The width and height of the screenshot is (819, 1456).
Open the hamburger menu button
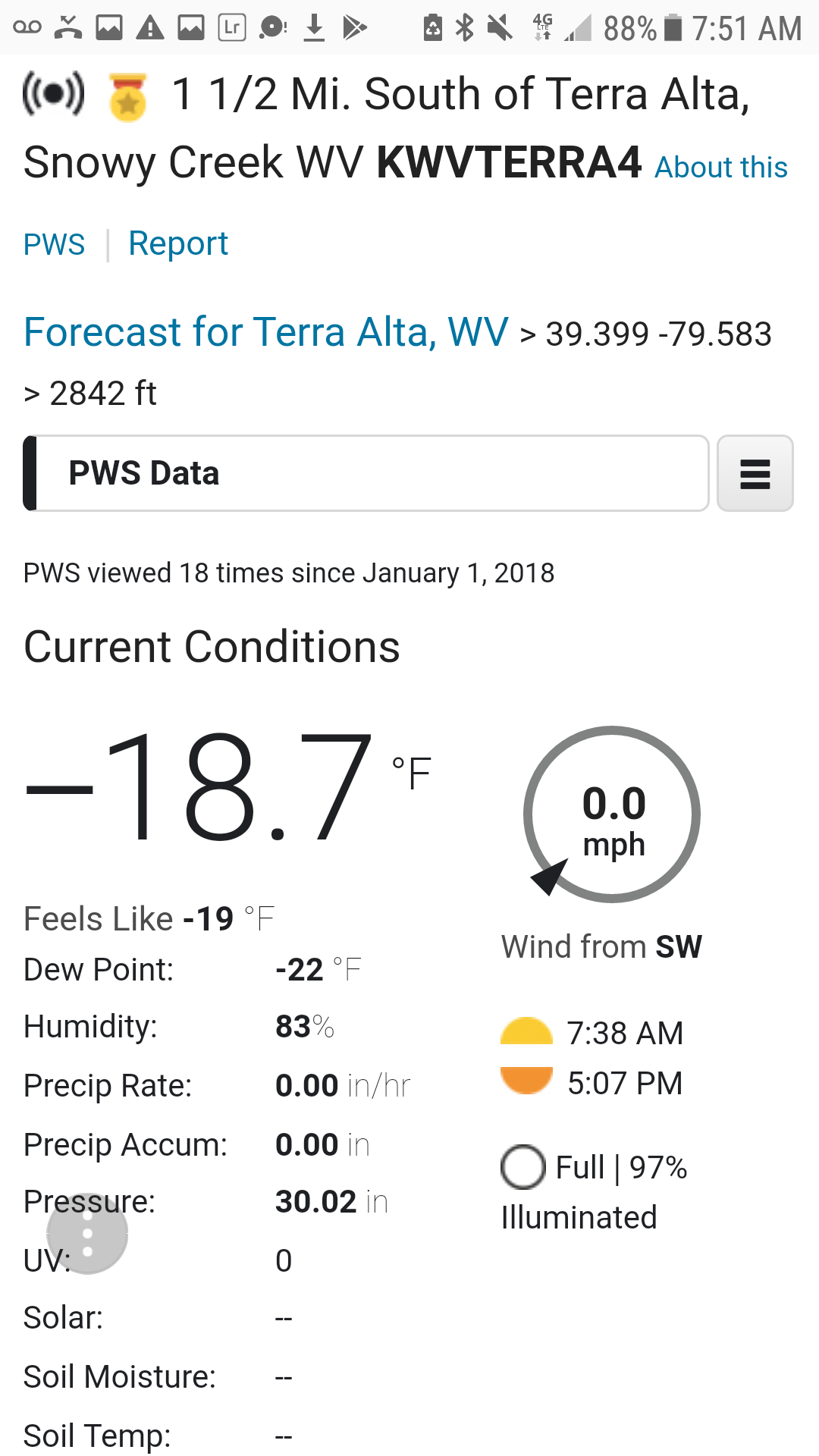coord(755,473)
